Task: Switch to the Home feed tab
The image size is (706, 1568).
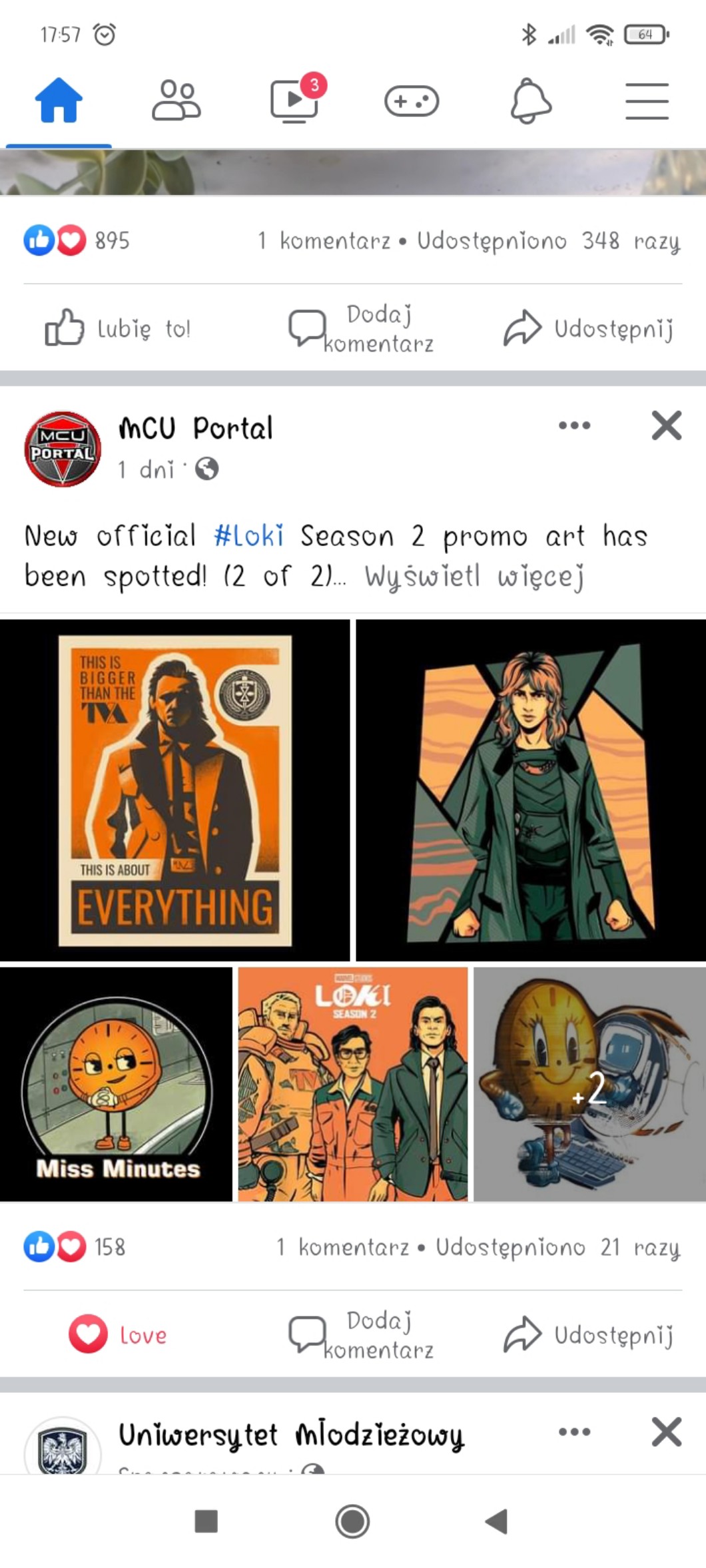Action: click(x=59, y=101)
